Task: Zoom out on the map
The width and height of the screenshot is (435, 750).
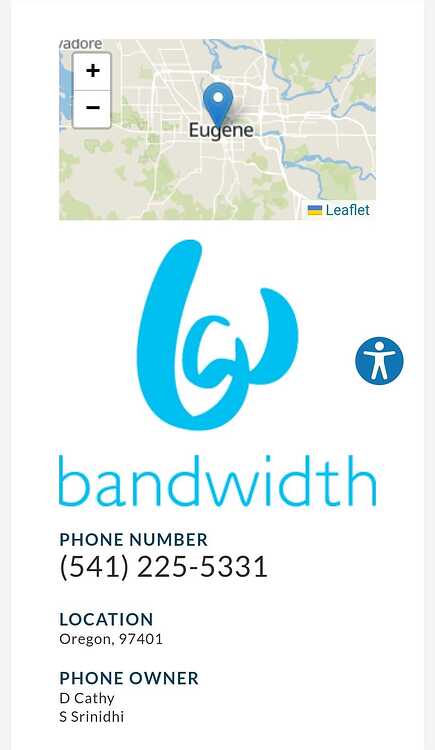Action: tap(92, 109)
